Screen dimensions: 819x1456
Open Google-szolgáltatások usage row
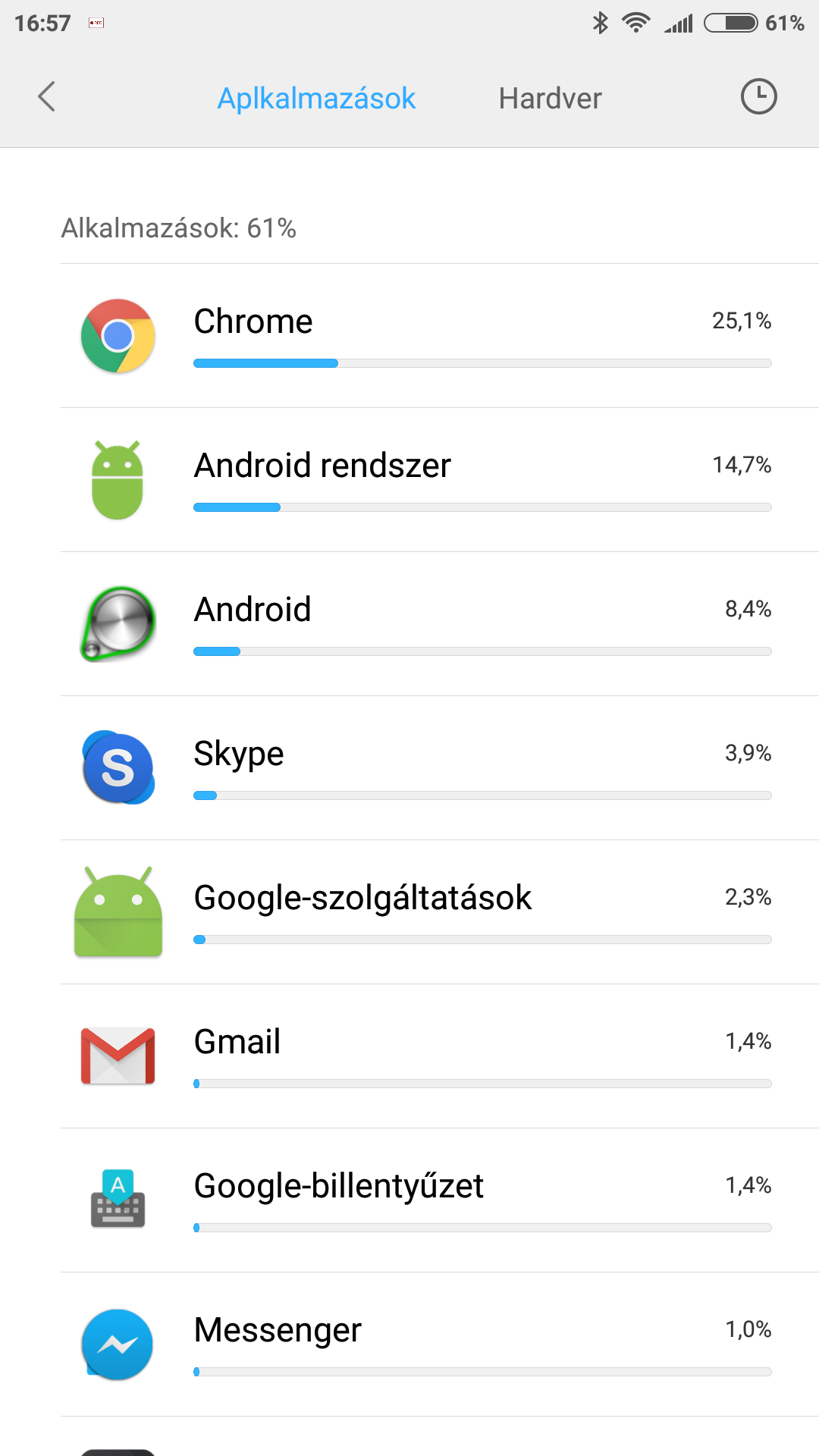point(440,912)
